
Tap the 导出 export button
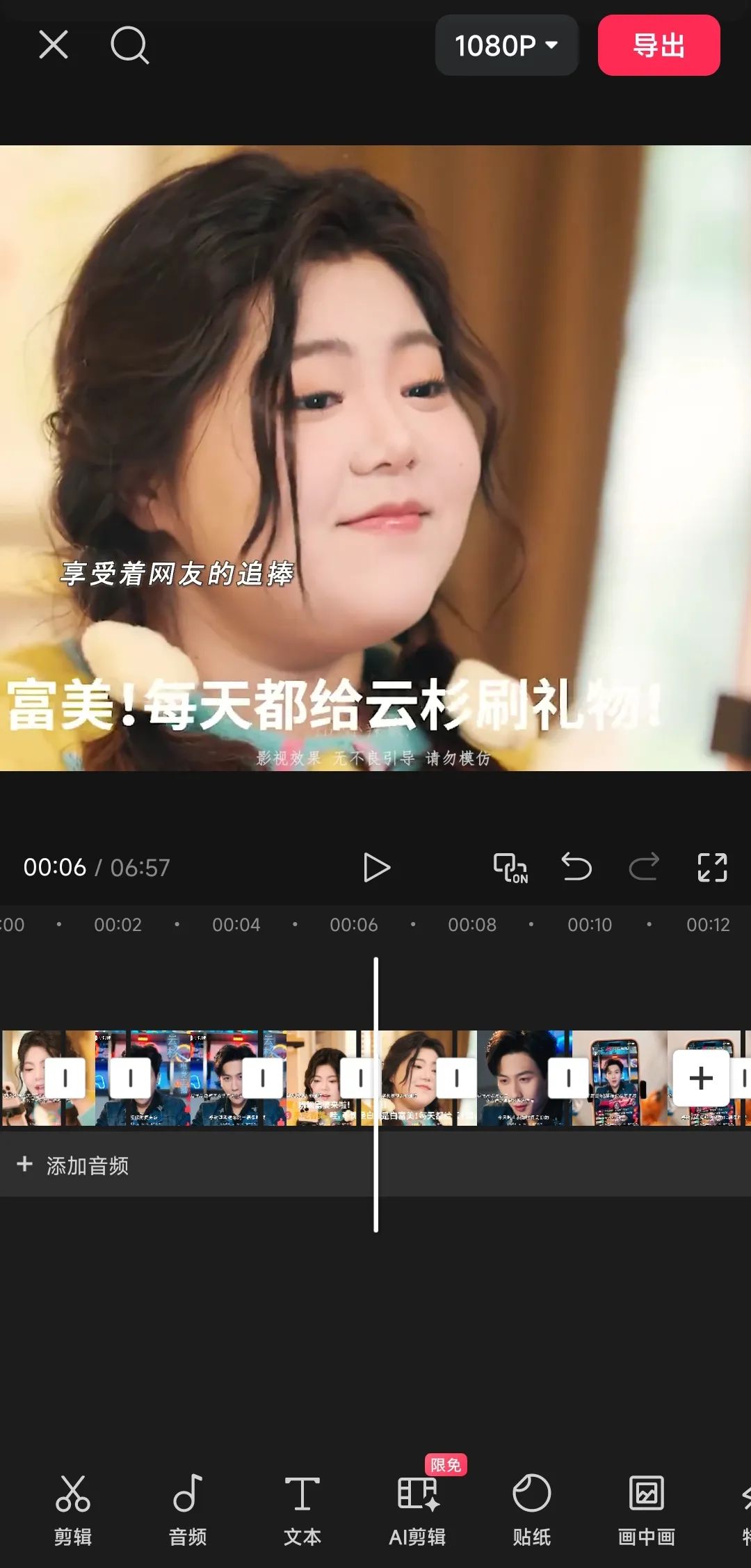[659, 45]
